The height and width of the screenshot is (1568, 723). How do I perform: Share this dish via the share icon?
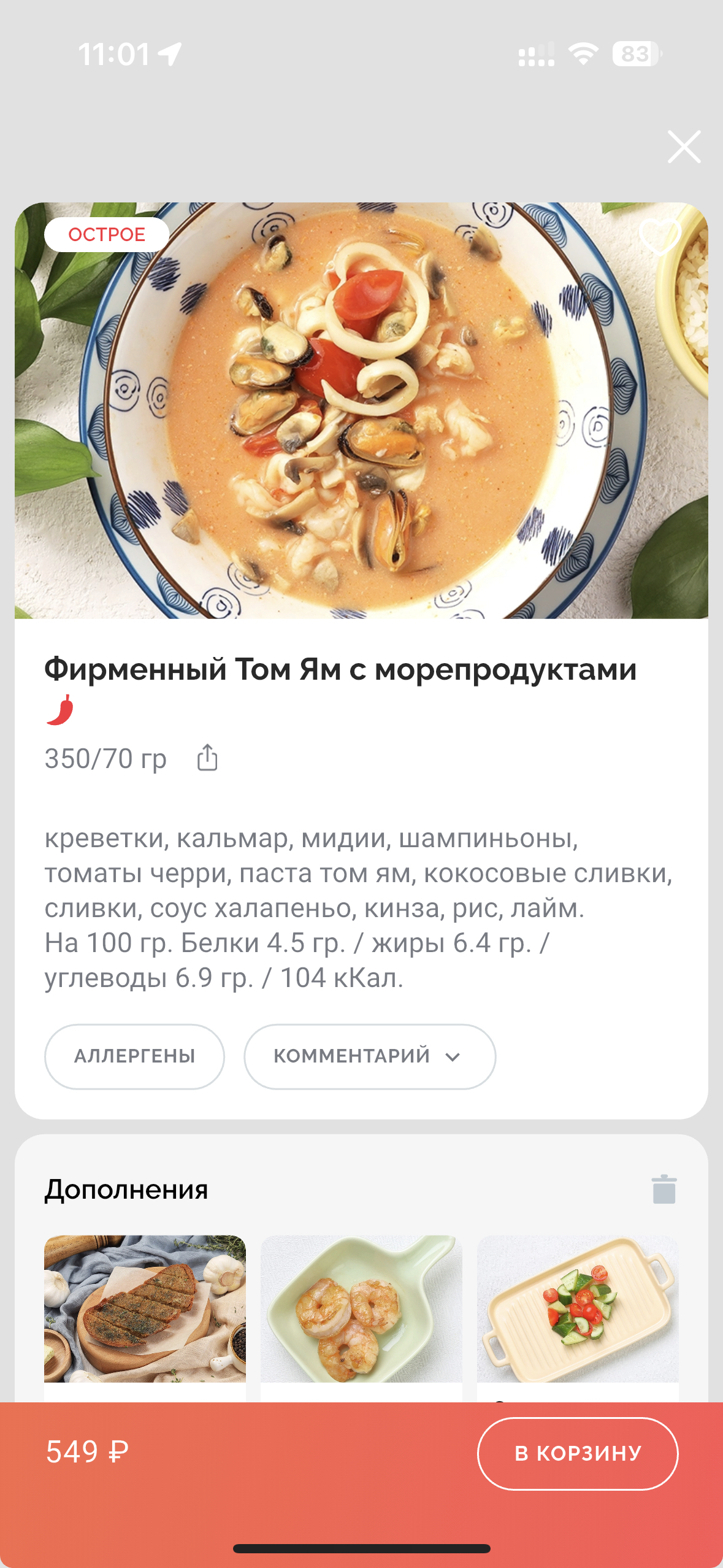point(207,757)
